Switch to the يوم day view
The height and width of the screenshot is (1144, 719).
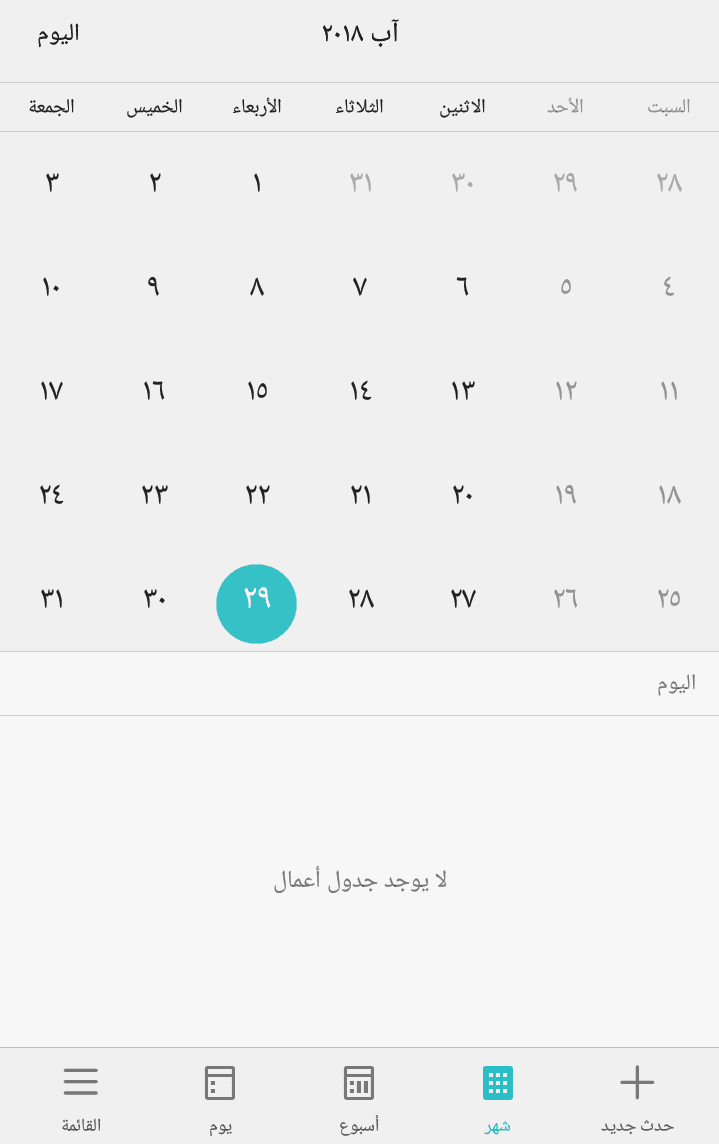coord(220,1098)
